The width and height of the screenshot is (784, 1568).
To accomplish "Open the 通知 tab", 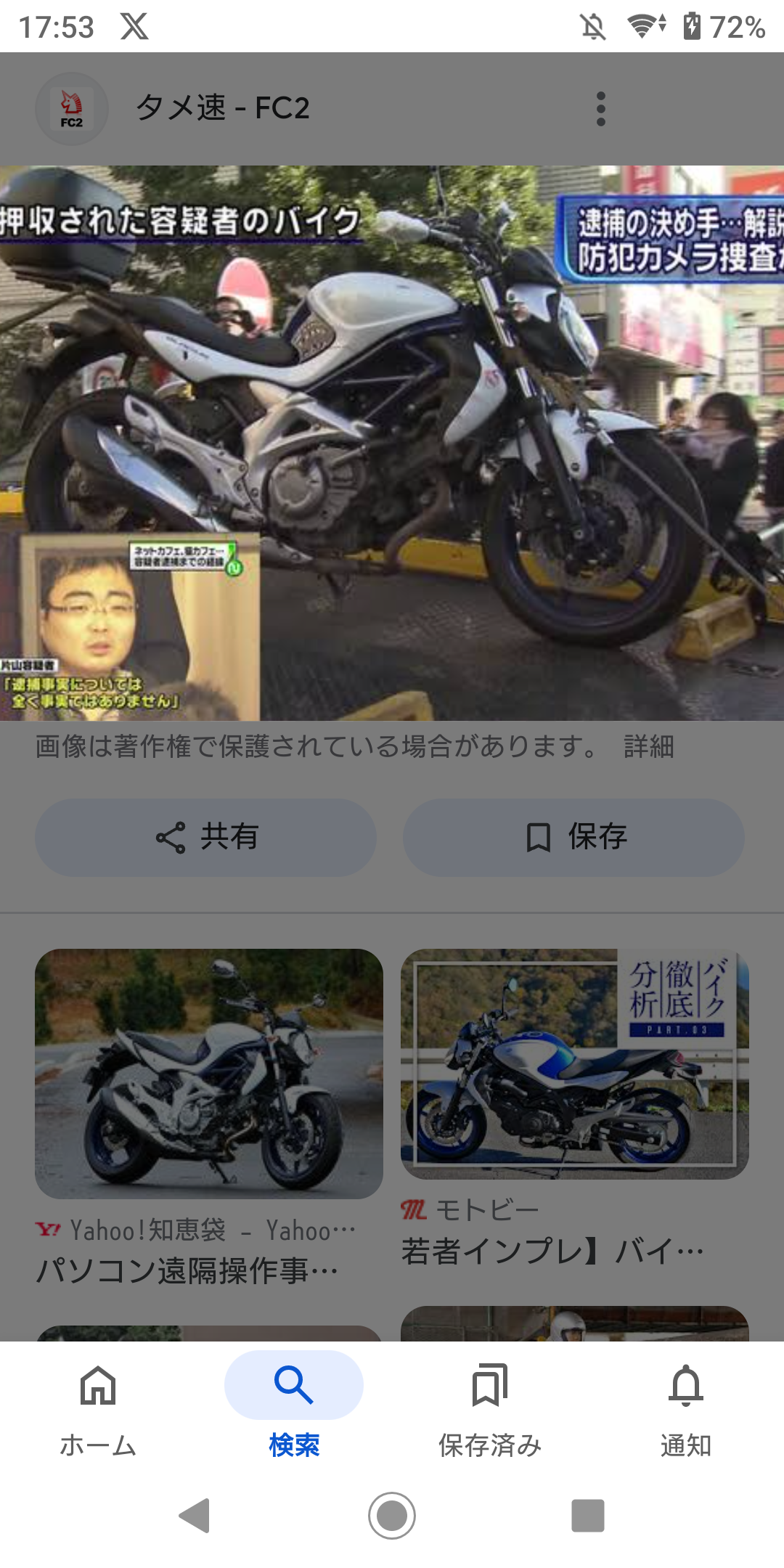I will [686, 1410].
